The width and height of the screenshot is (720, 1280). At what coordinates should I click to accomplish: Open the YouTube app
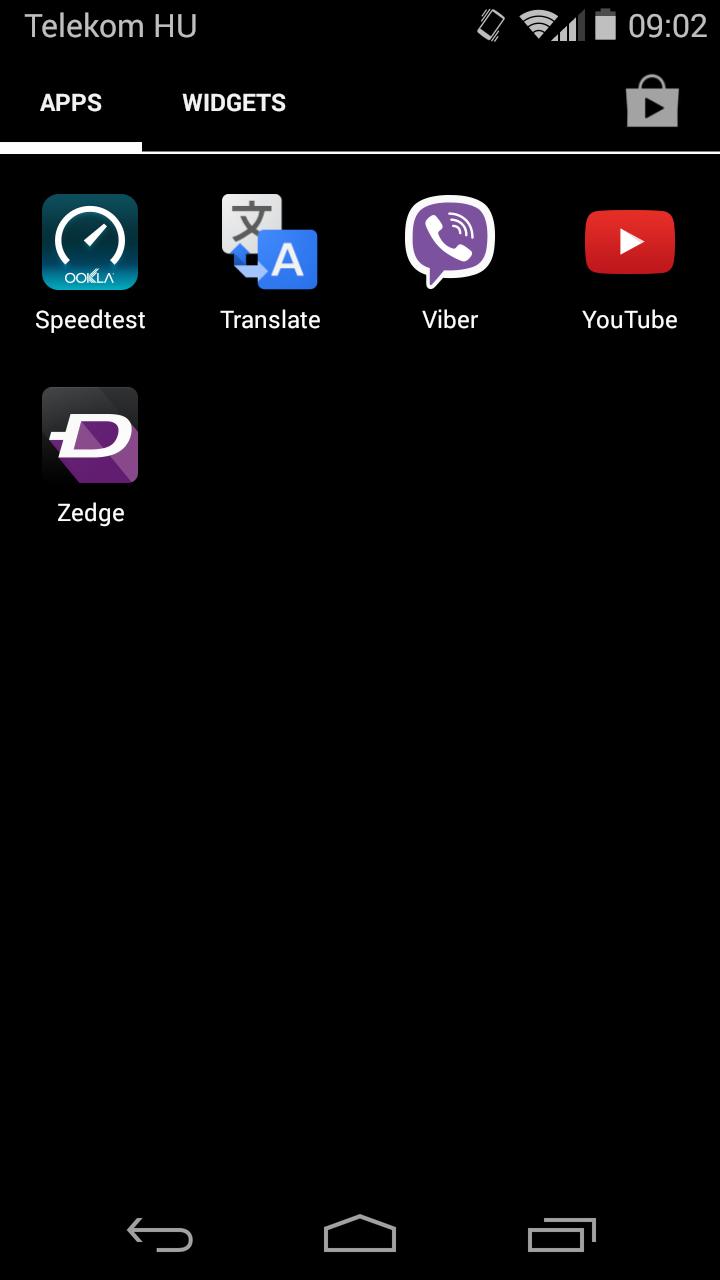[630, 264]
